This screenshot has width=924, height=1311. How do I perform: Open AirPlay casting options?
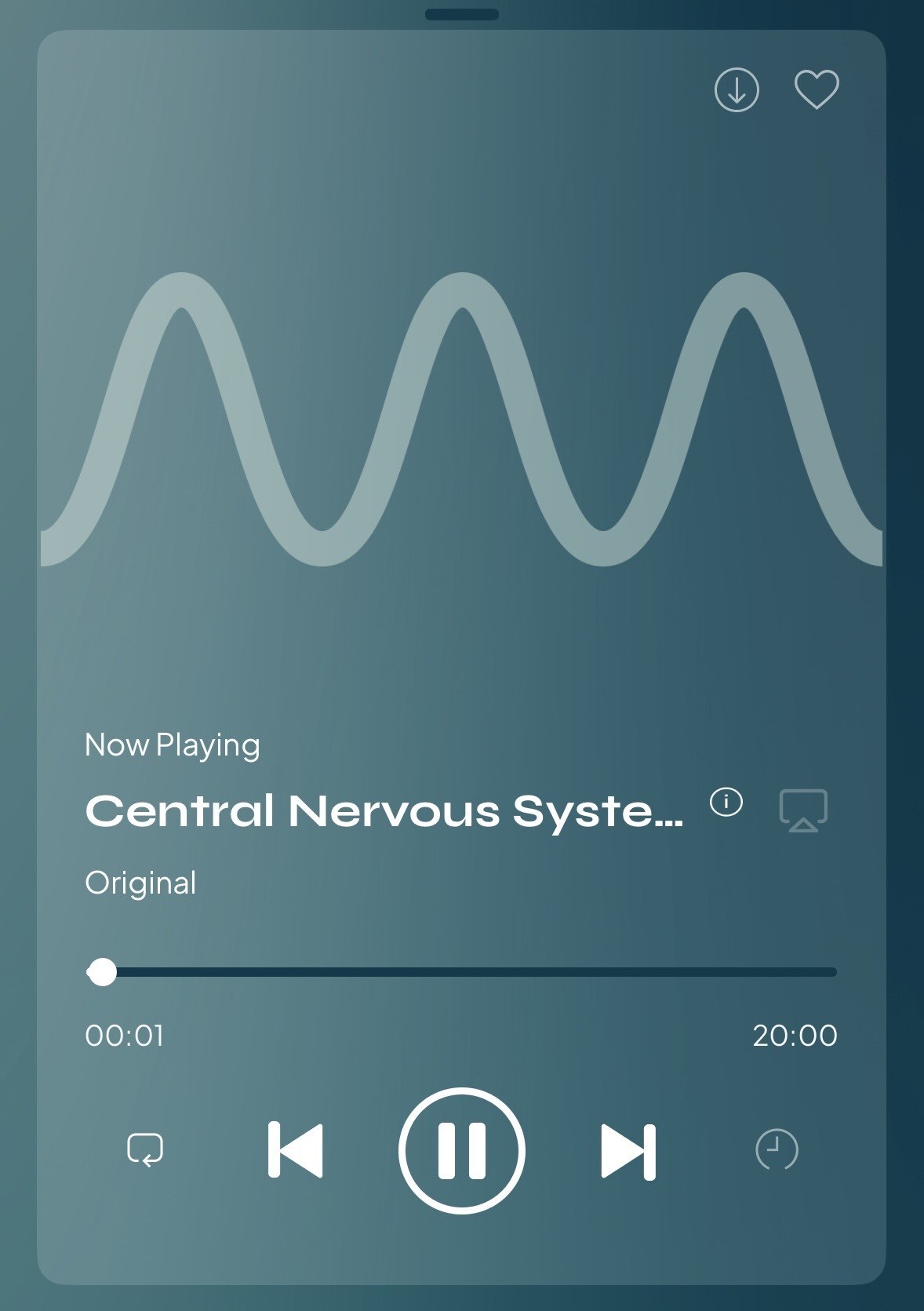click(803, 810)
